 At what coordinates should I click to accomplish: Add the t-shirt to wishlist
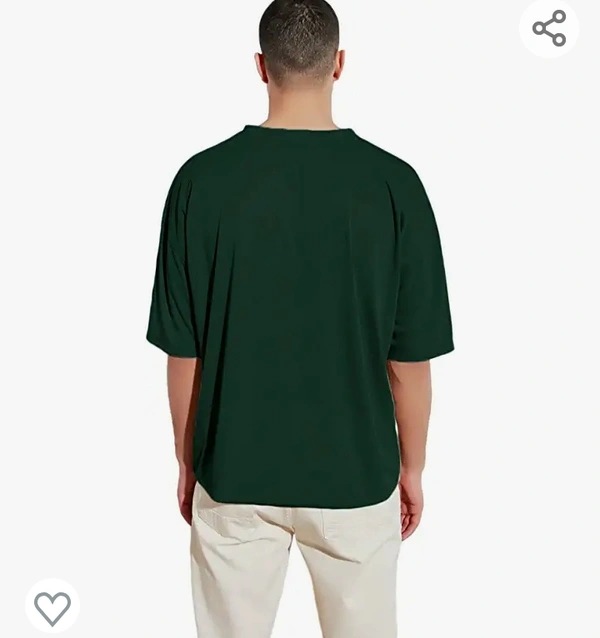point(52,606)
